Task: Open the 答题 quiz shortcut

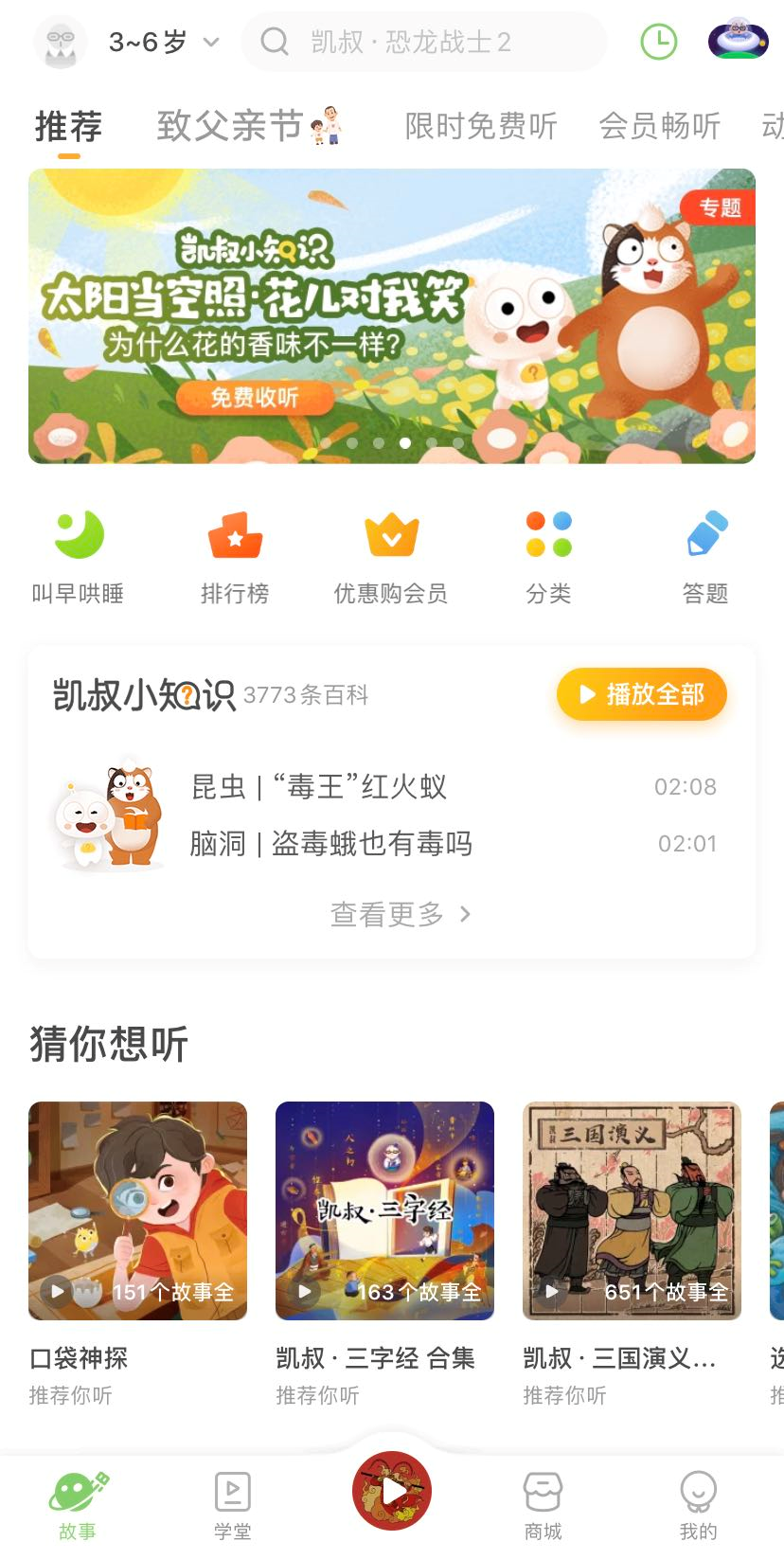Action: coord(705,555)
